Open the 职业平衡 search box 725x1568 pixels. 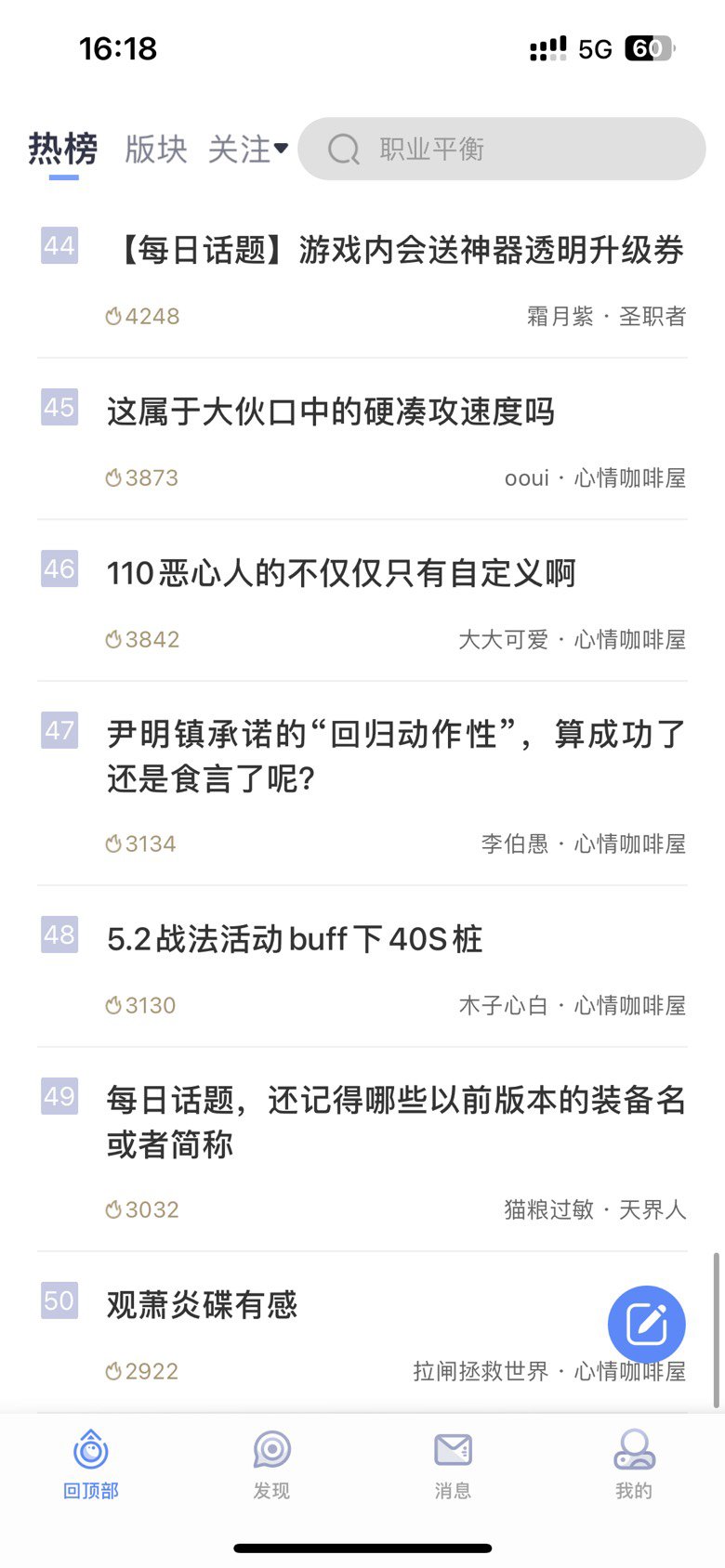coord(502,149)
